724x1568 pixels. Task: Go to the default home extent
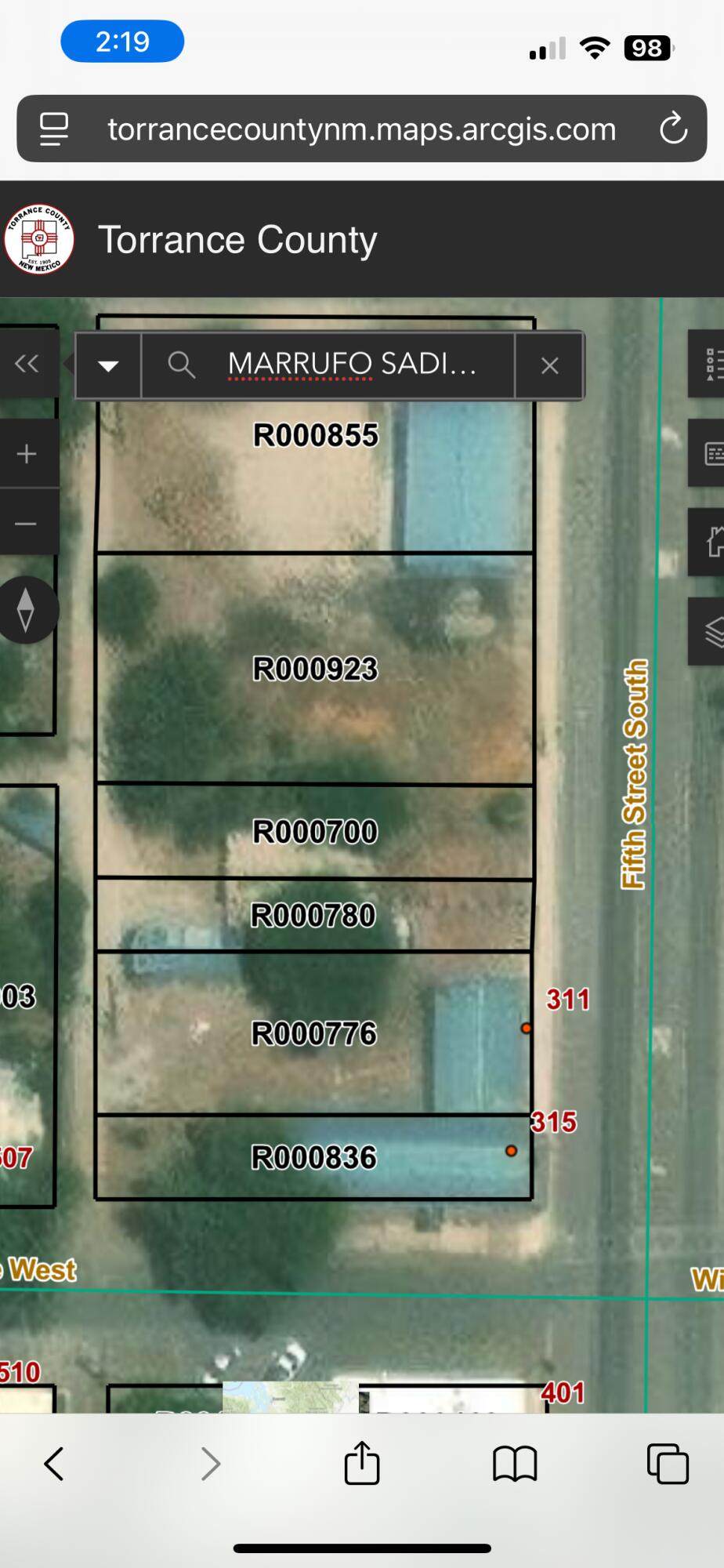[711, 542]
